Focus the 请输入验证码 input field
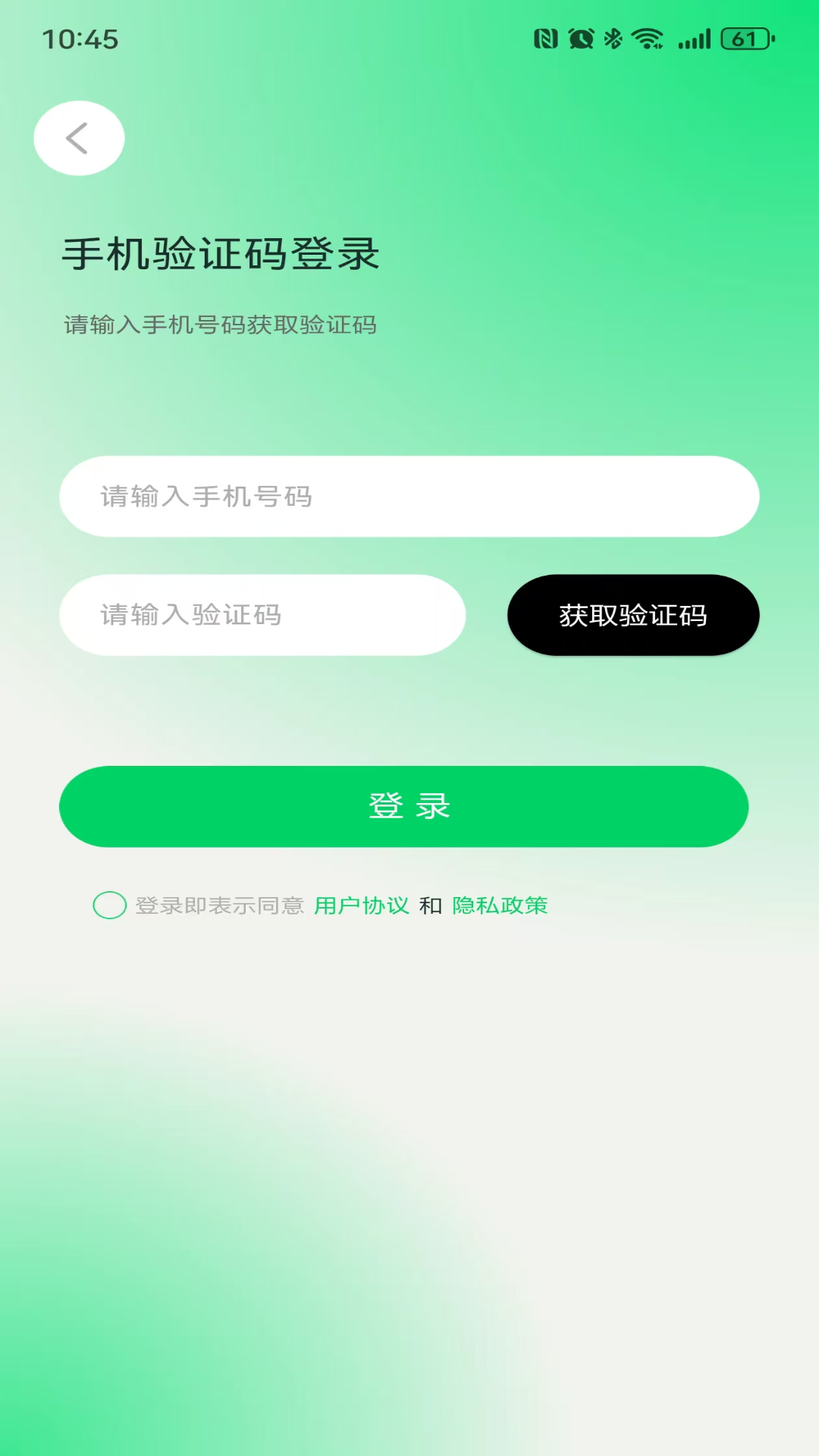Viewport: 819px width, 1456px height. click(262, 615)
